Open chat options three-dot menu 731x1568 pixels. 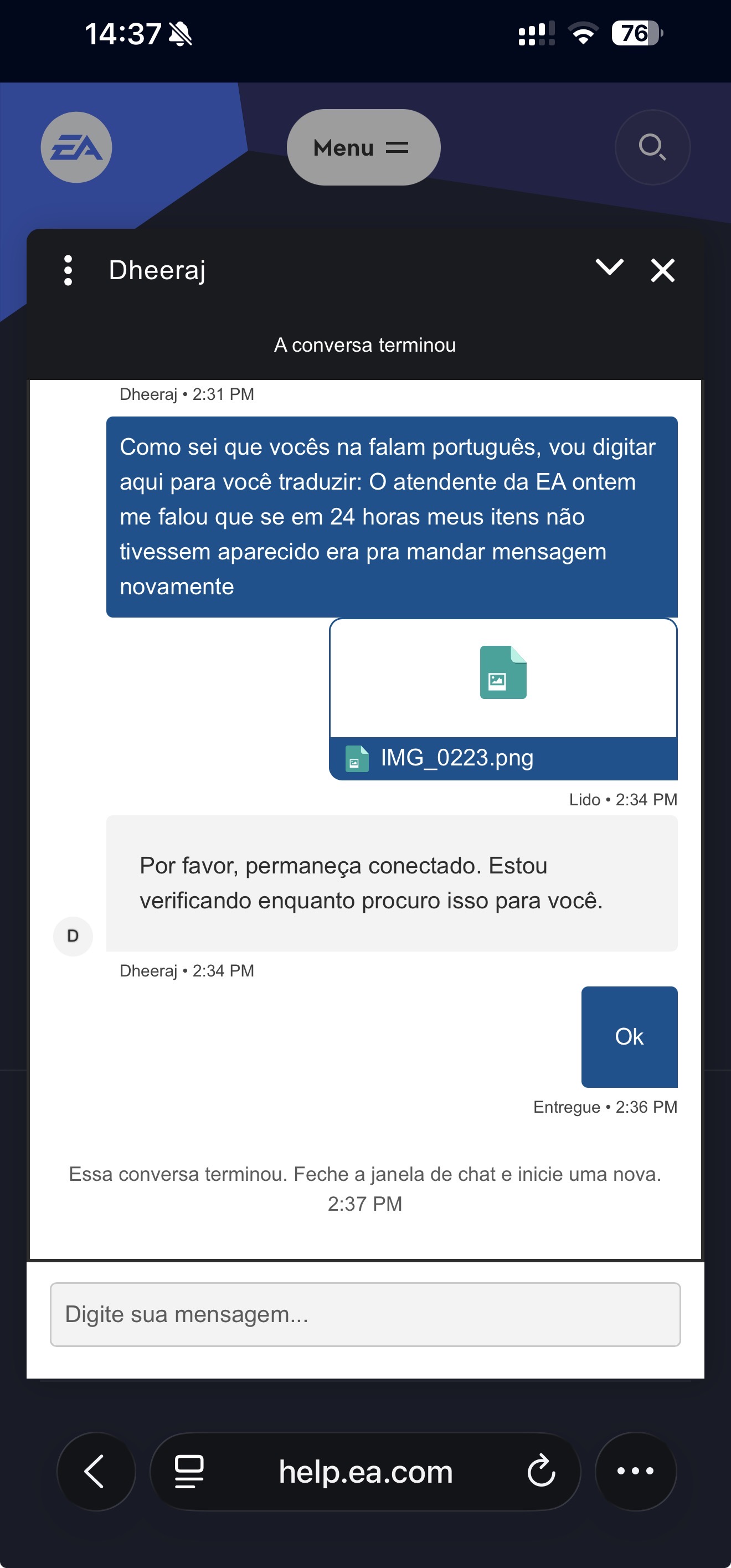click(x=68, y=270)
